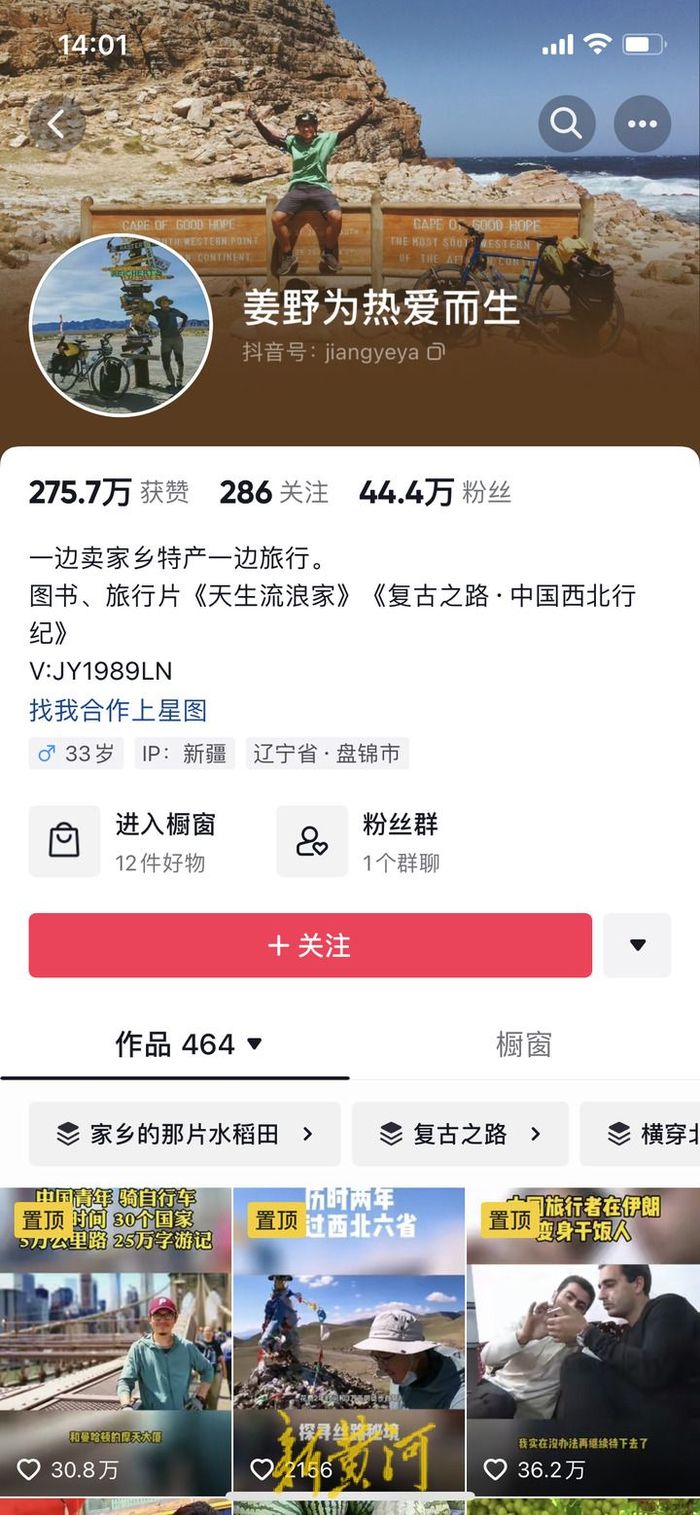The image size is (700, 1515).
Task: View the 44.4万 粉丝 followers list
Action: [x=435, y=492]
